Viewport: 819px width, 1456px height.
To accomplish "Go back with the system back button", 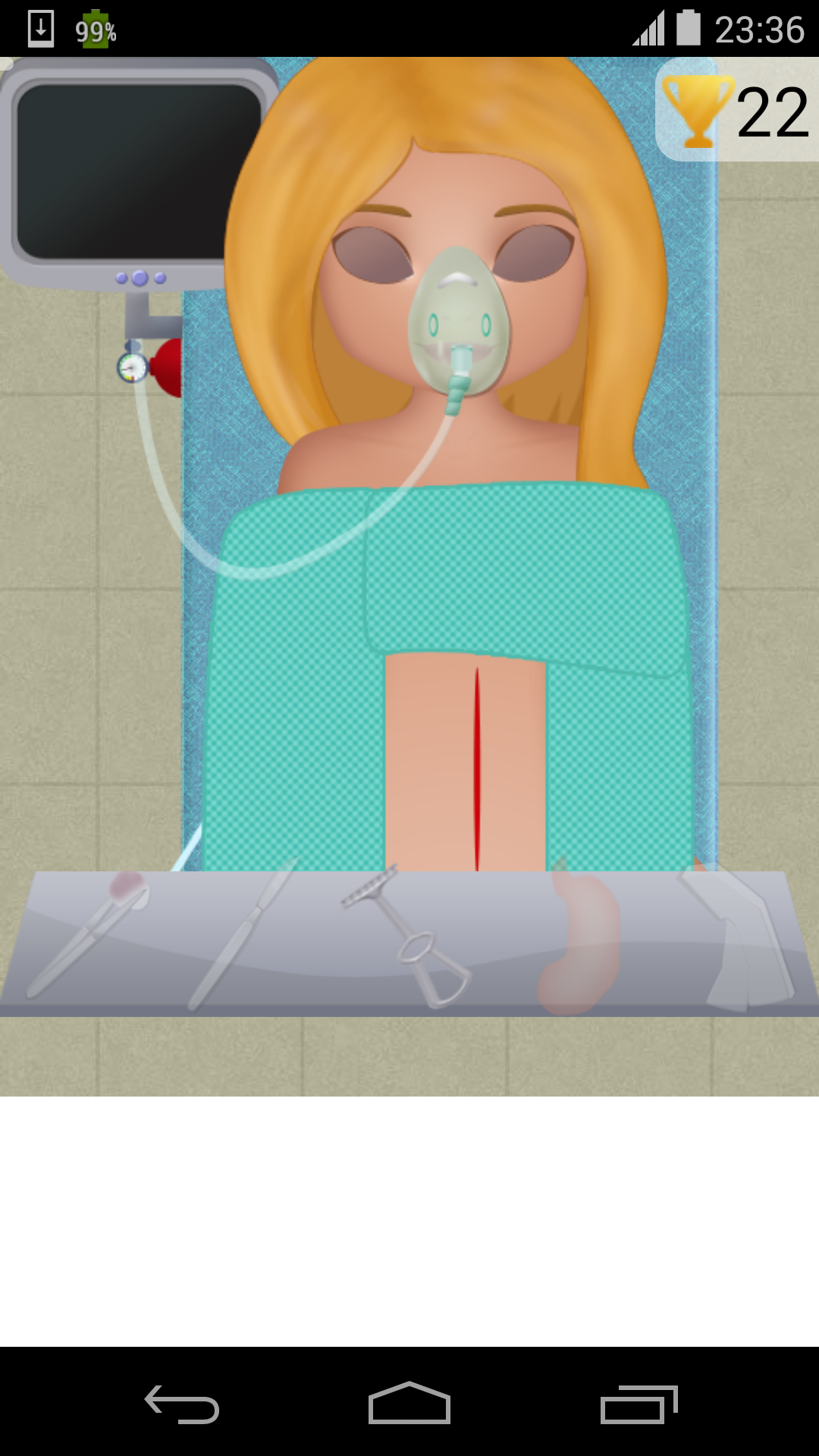I will click(182, 1404).
